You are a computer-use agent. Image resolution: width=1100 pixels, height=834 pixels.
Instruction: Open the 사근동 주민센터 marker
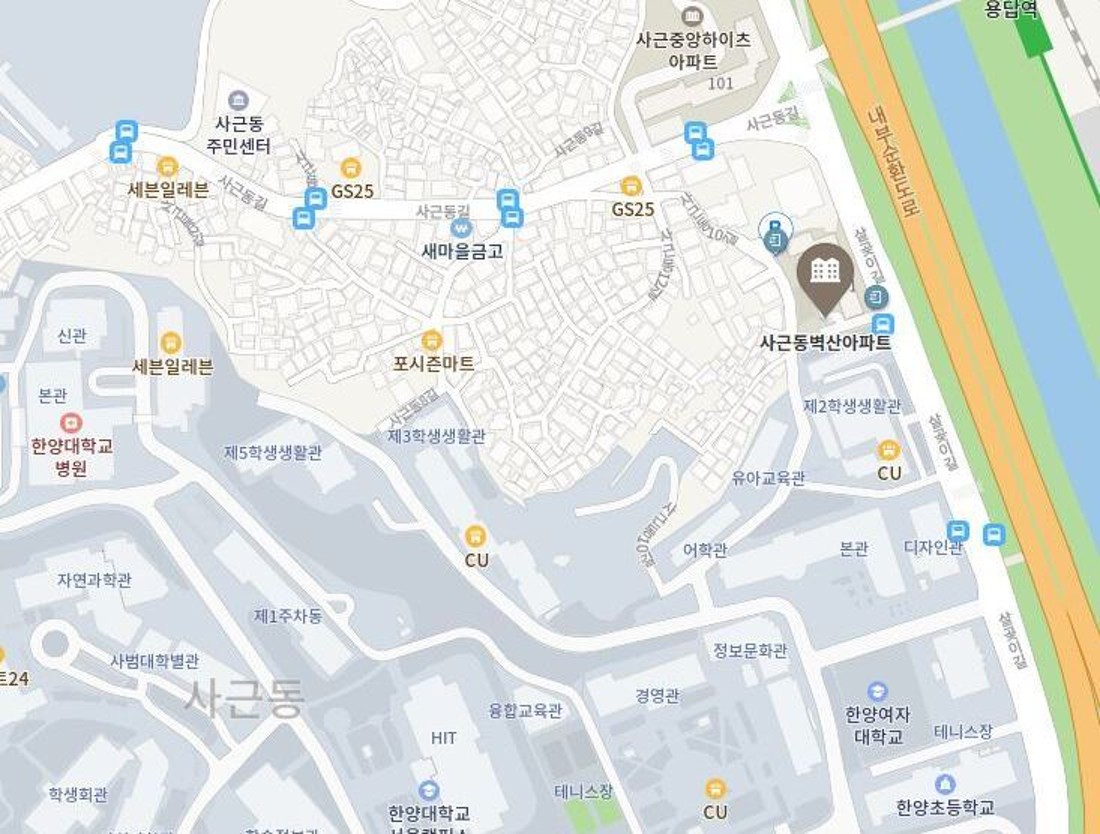[238, 100]
